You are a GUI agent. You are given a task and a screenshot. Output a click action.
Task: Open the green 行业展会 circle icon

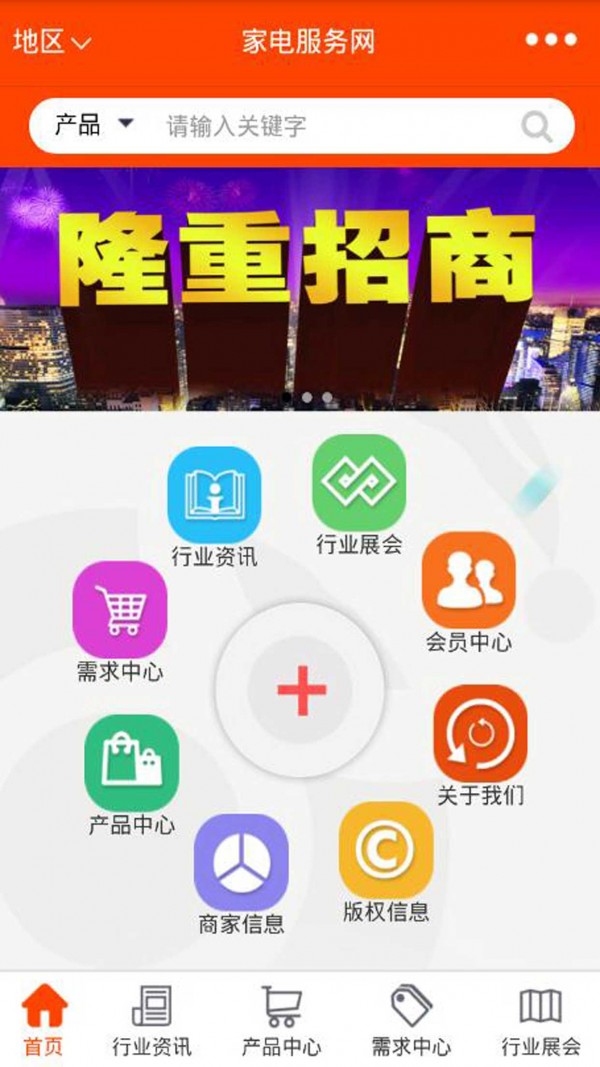(359, 482)
